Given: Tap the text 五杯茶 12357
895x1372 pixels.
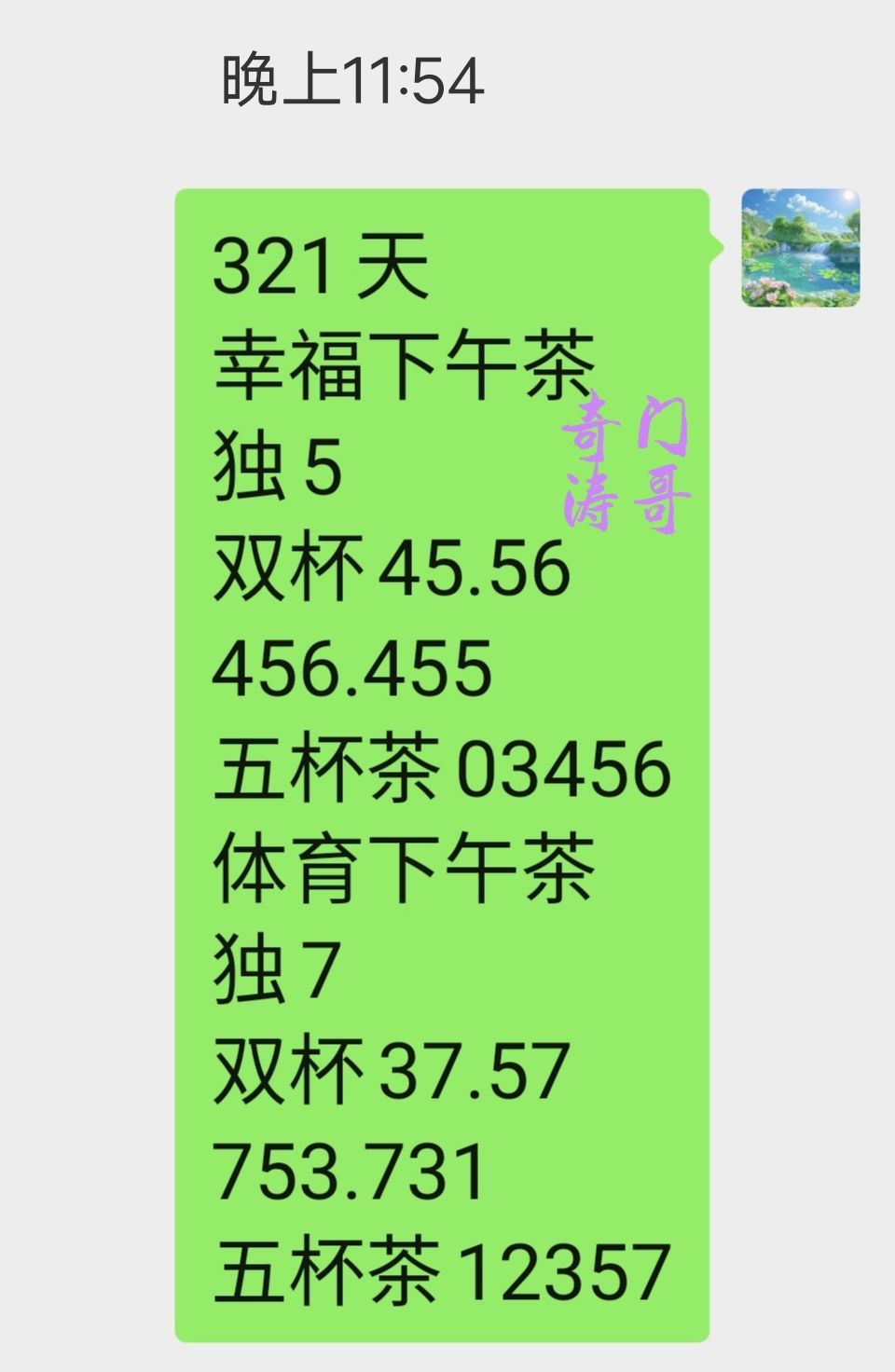Looking at the screenshot, I should click(438, 1272).
